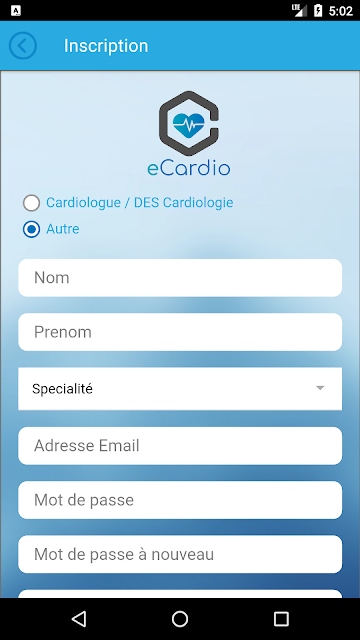Tap the system home button
Screen dimensions: 360x640
tap(180, 619)
